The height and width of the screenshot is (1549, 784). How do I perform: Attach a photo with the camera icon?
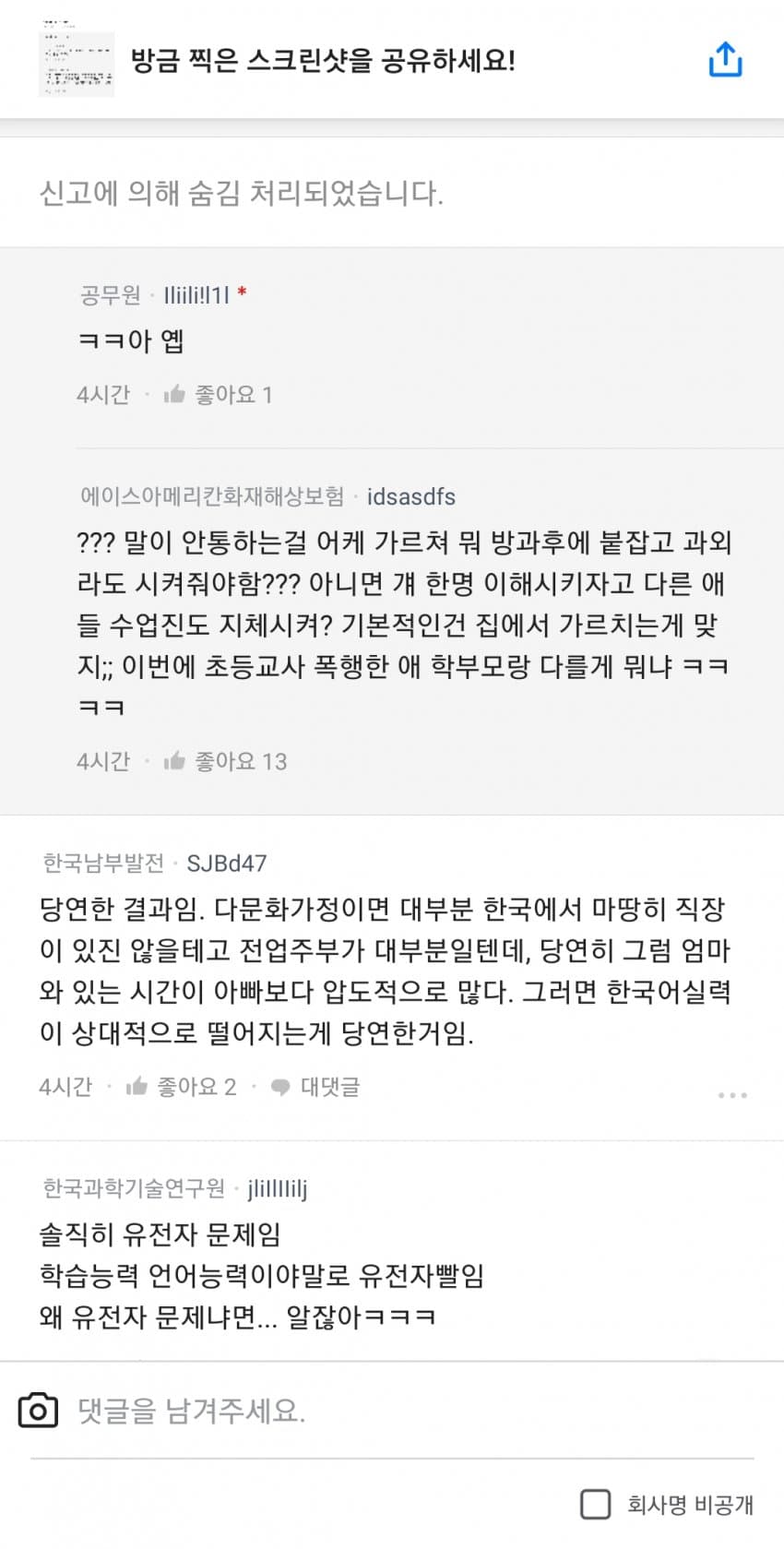point(38,1411)
